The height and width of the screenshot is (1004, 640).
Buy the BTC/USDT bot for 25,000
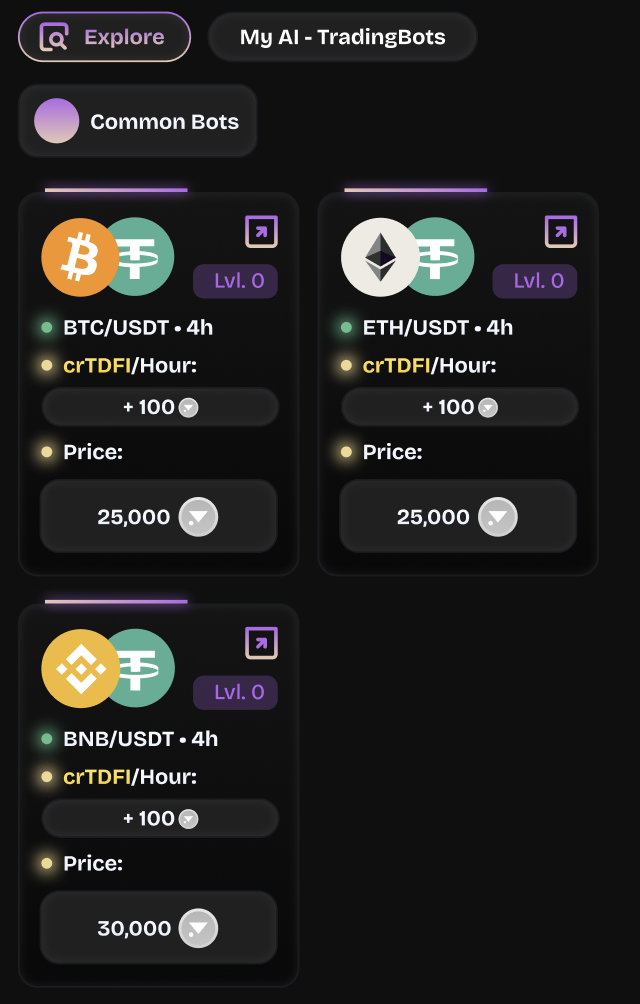(x=158, y=517)
